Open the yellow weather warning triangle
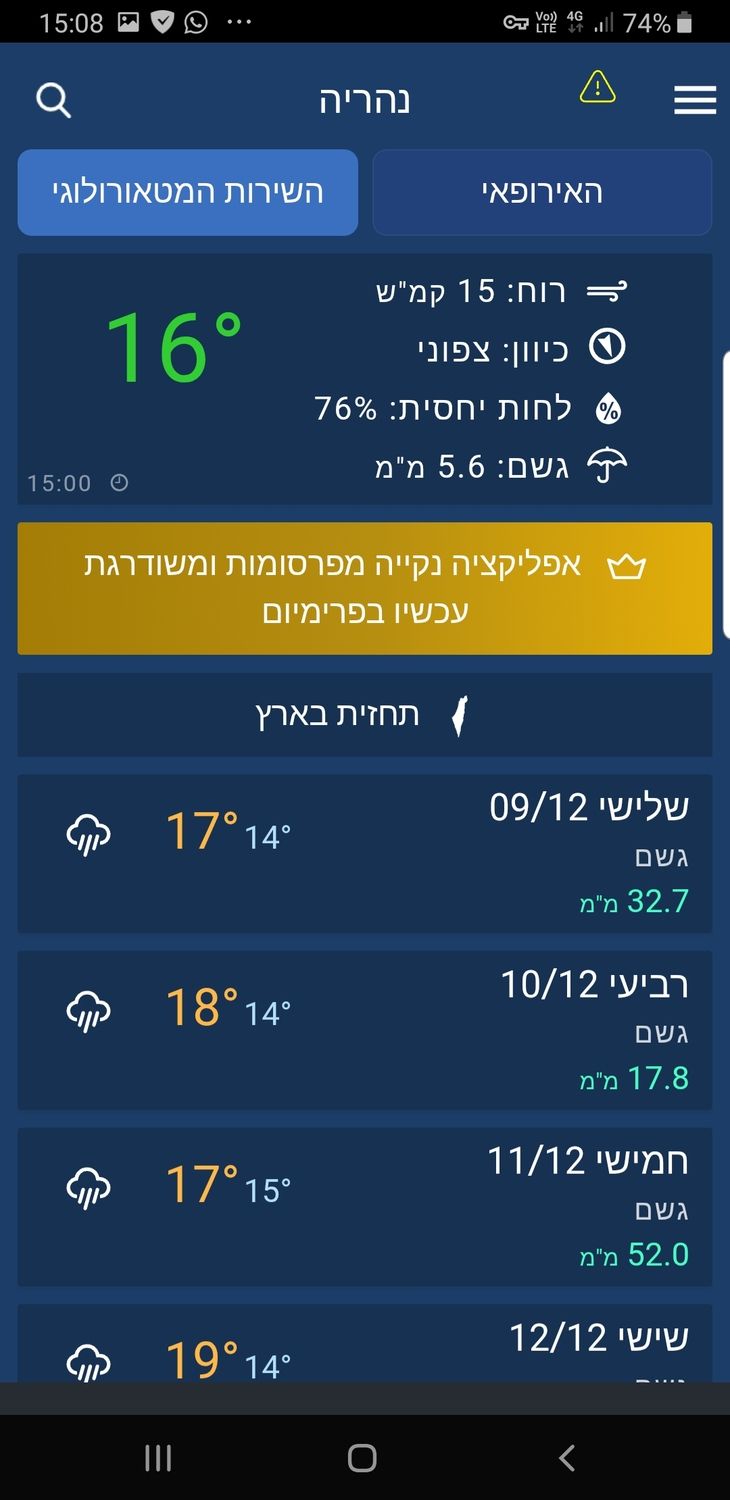Image resolution: width=730 pixels, height=1500 pixels. [x=597, y=88]
